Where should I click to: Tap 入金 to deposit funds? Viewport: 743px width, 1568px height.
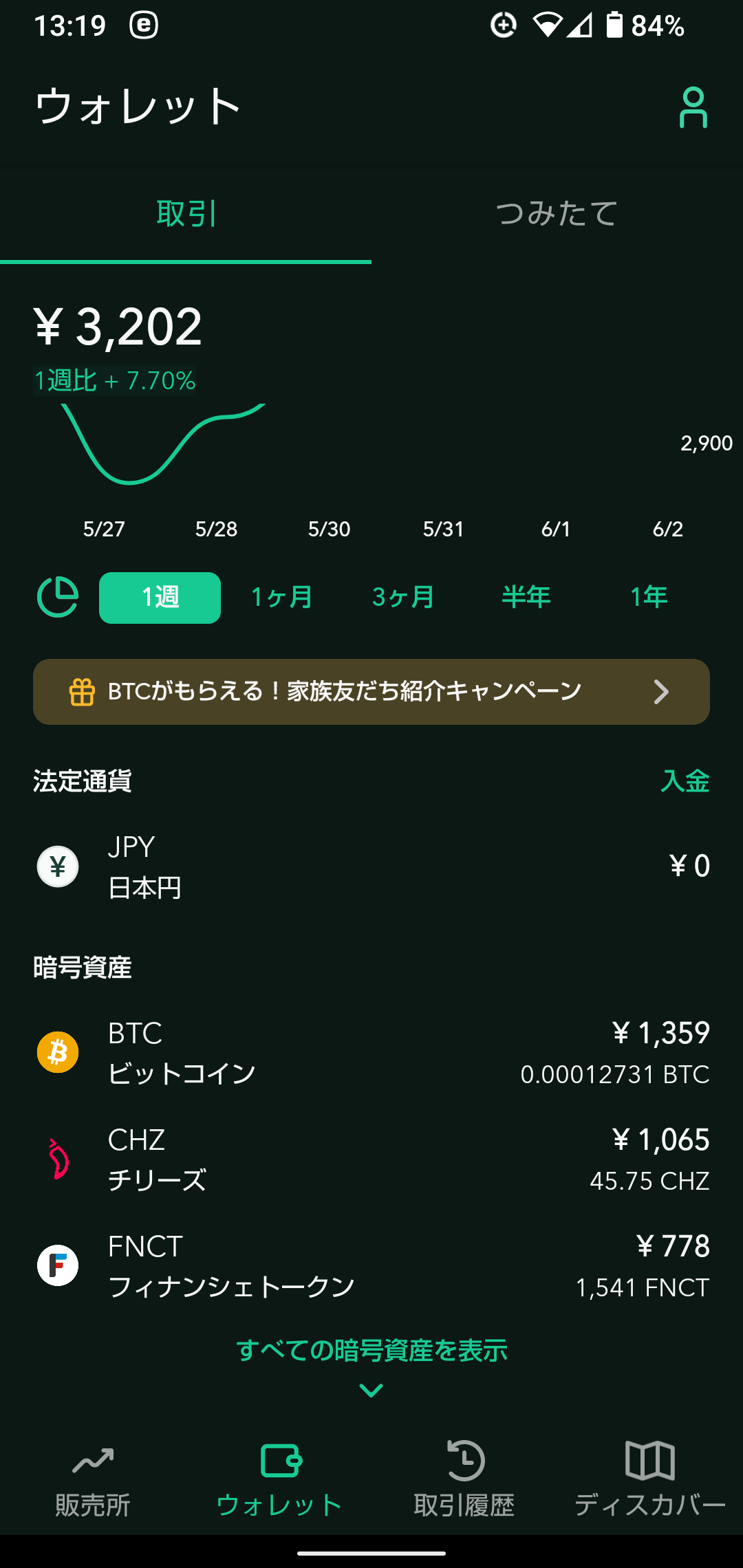point(685,781)
